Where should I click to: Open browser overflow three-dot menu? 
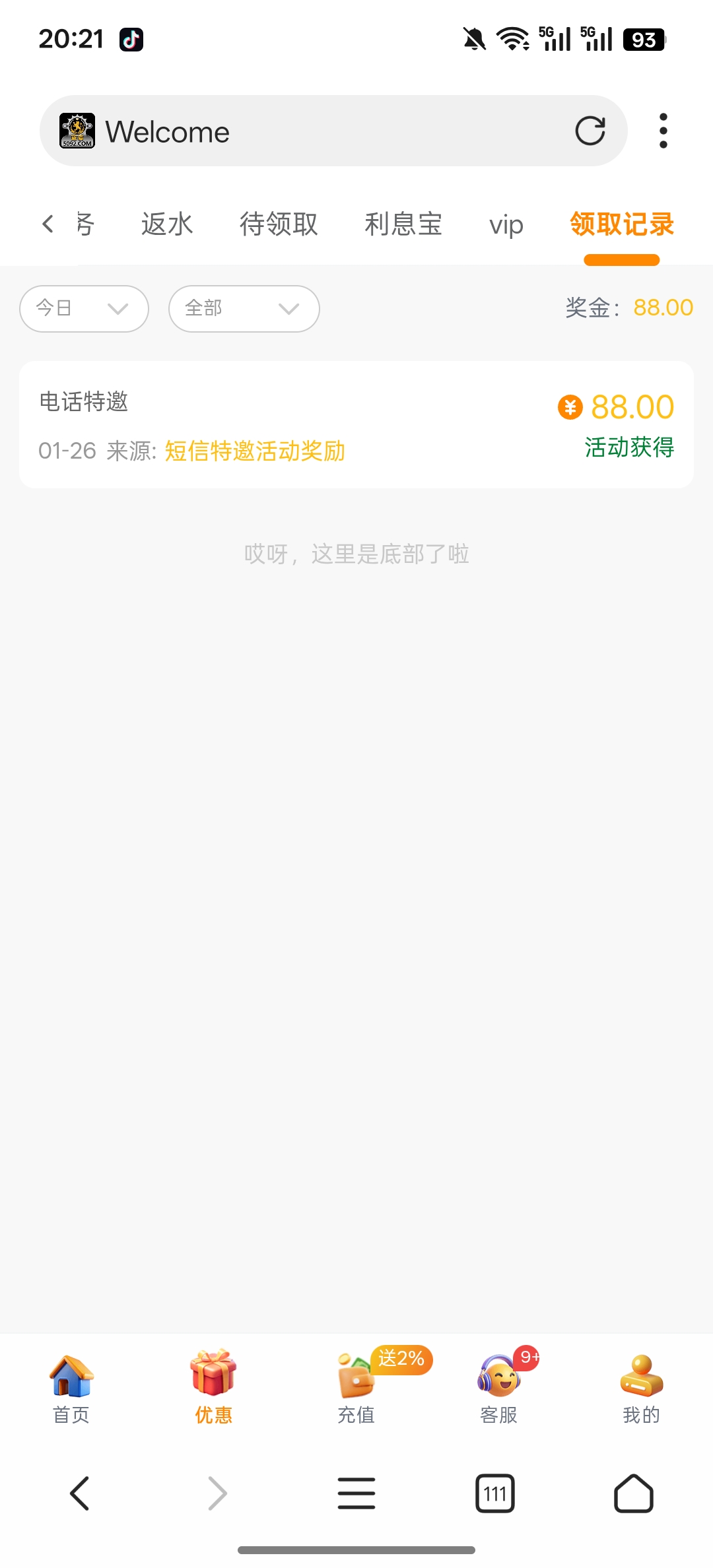click(663, 130)
